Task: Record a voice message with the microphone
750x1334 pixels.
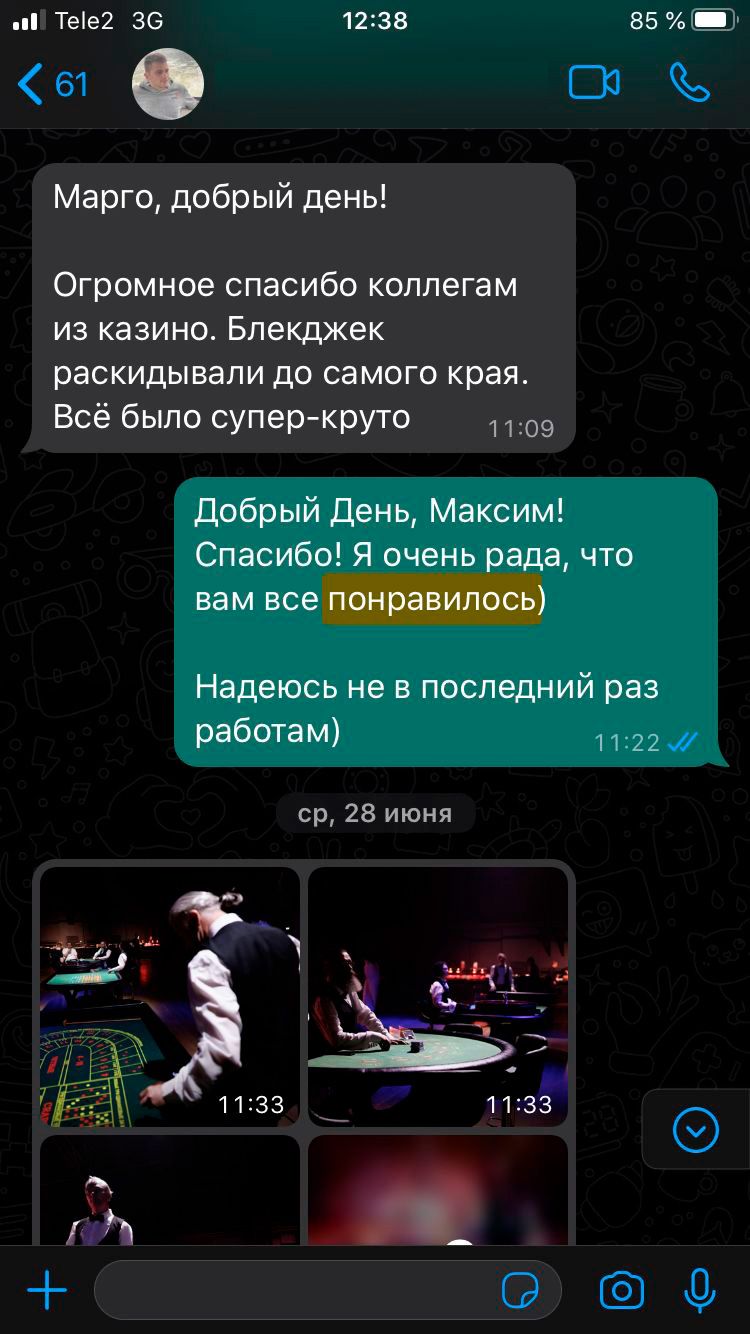Action: coord(699,1291)
